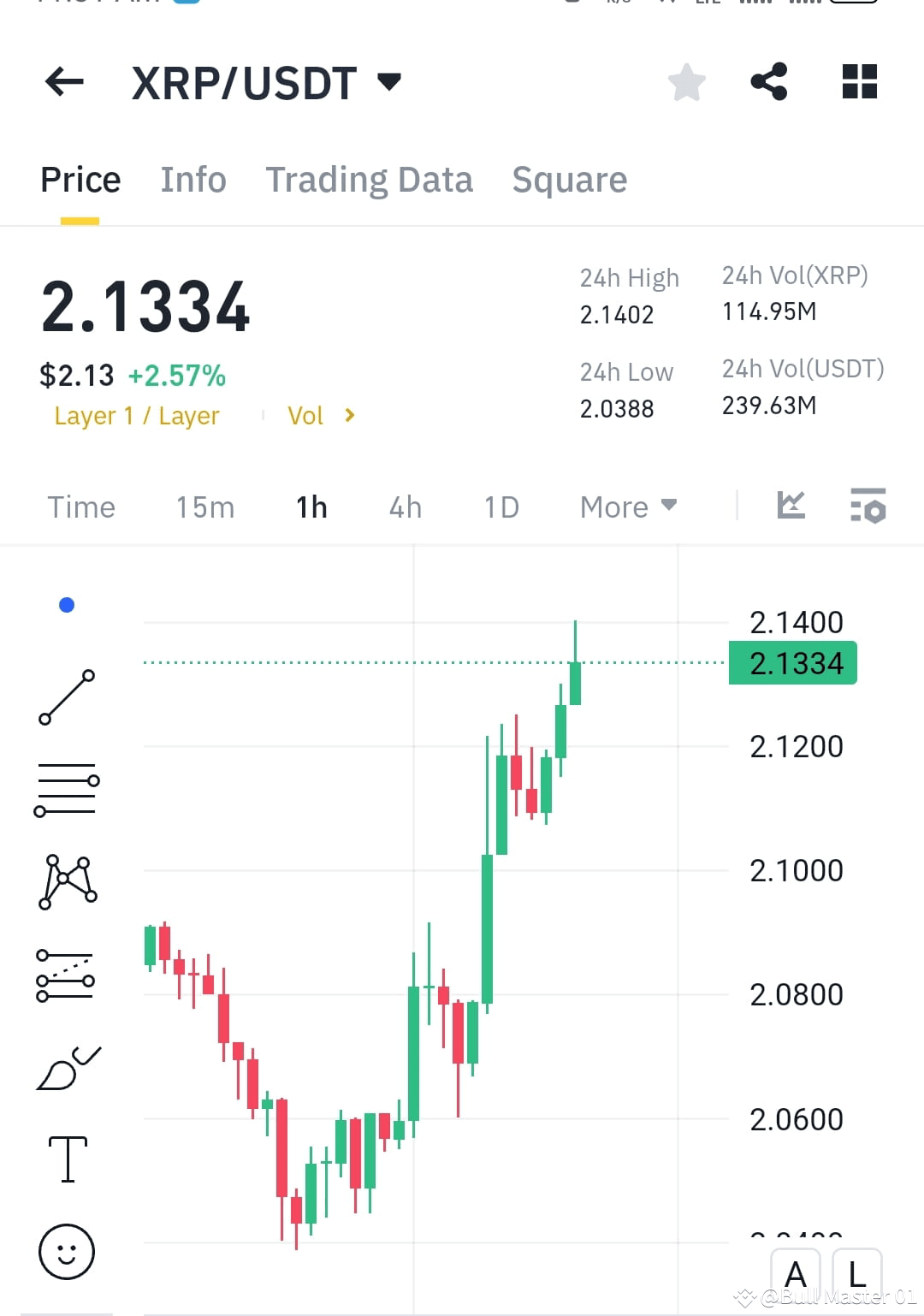The width and height of the screenshot is (924, 1316).
Task: Toggle the favorite star for XRP/USDT
Action: pos(686,81)
